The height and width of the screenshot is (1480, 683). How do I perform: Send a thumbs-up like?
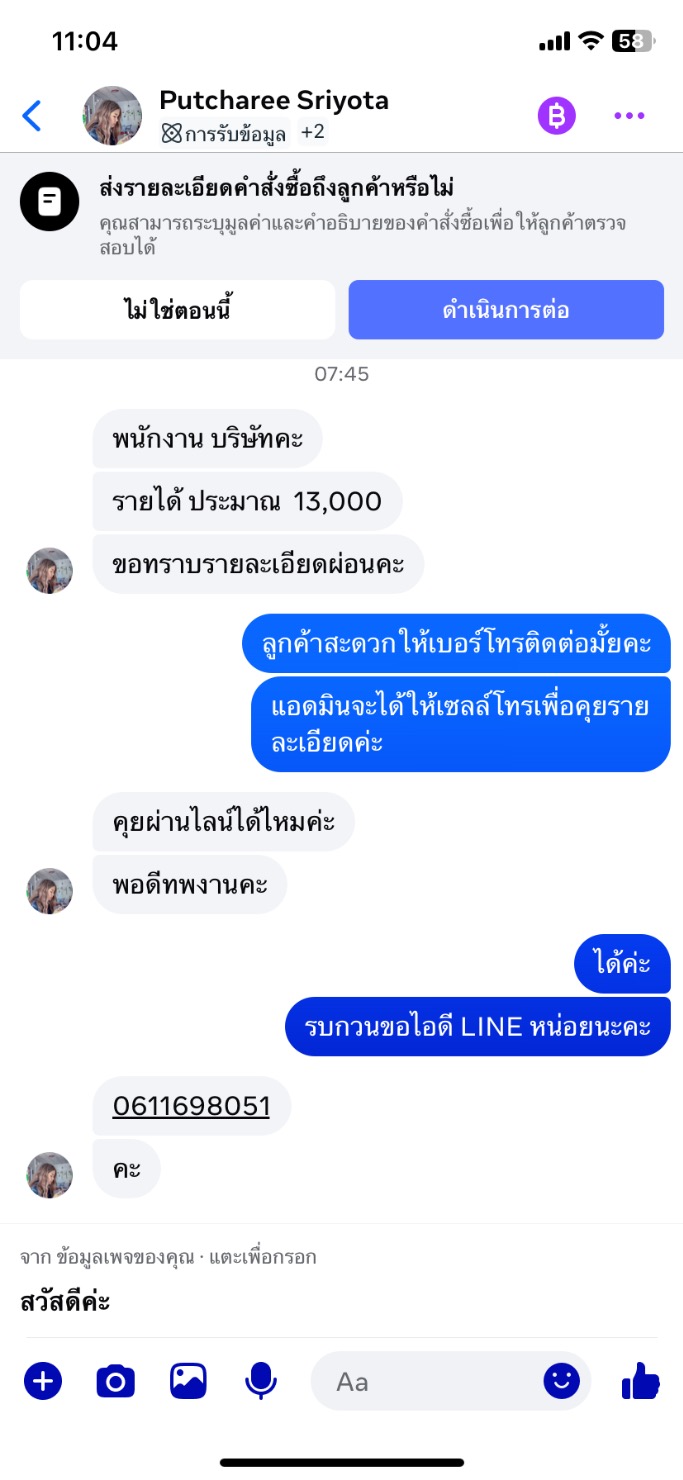pyautogui.click(x=640, y=1381)
